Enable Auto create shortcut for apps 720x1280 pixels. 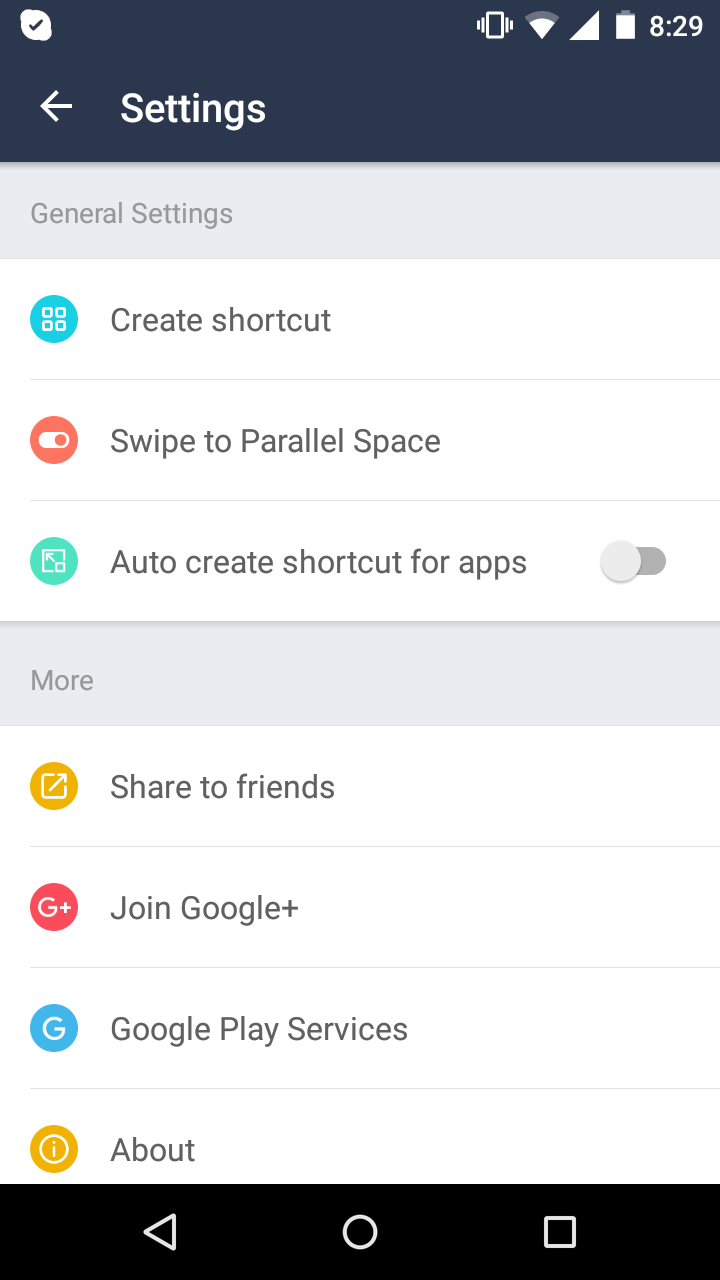pos(633,562)
